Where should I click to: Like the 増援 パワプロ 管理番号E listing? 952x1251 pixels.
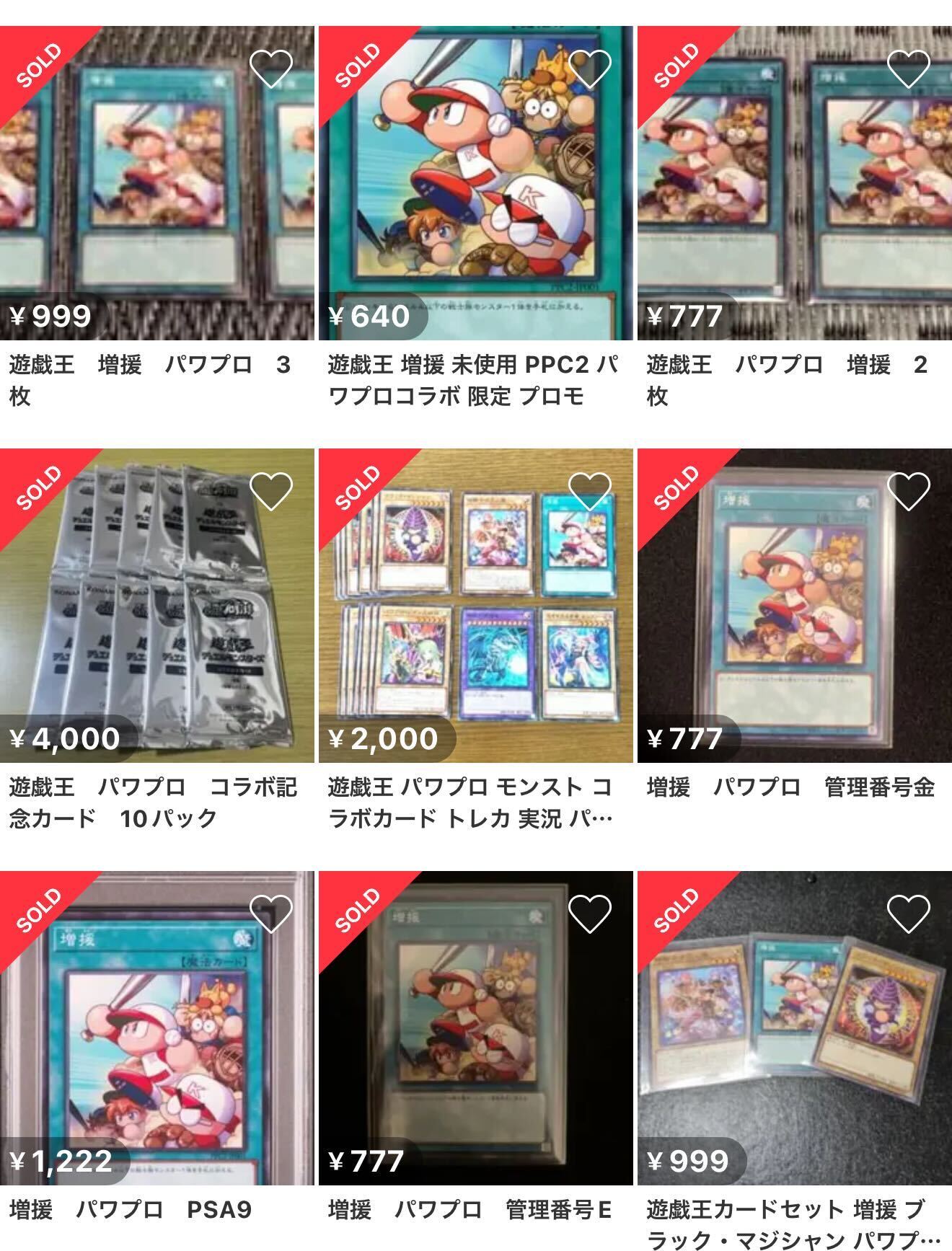pyautogui.click(x=589, y=914)
